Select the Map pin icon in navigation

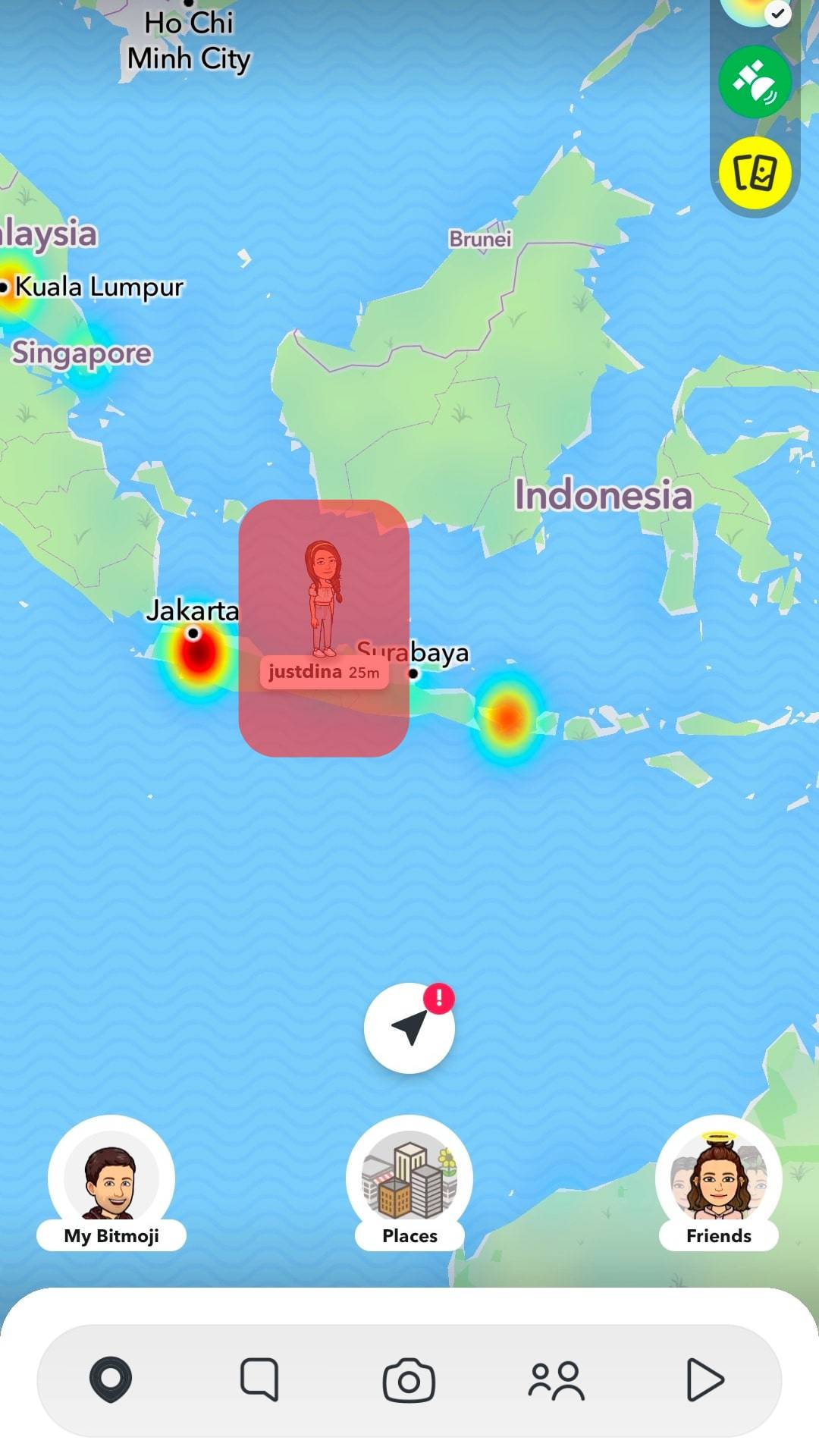pyautogui.click(x=111, y=1380)
